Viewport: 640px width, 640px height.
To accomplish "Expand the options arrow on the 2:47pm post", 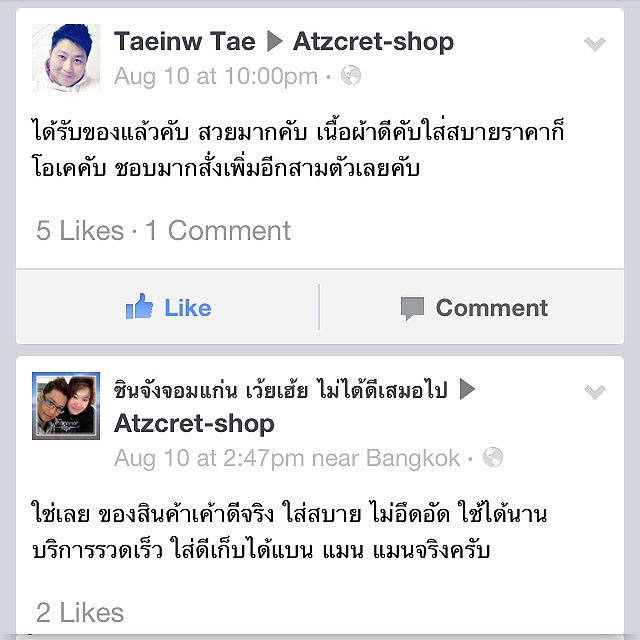I will (594, 392).
